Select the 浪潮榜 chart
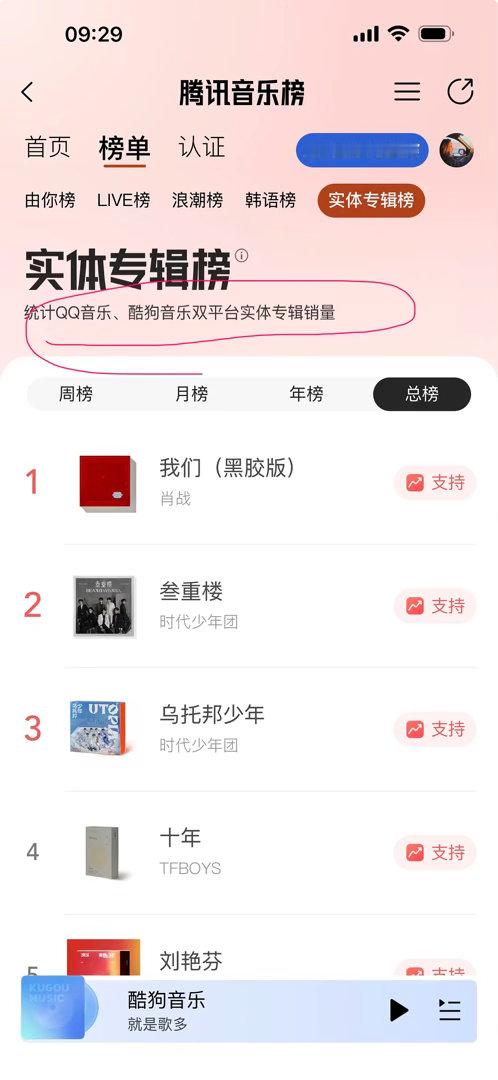 [x=198, y=200]
